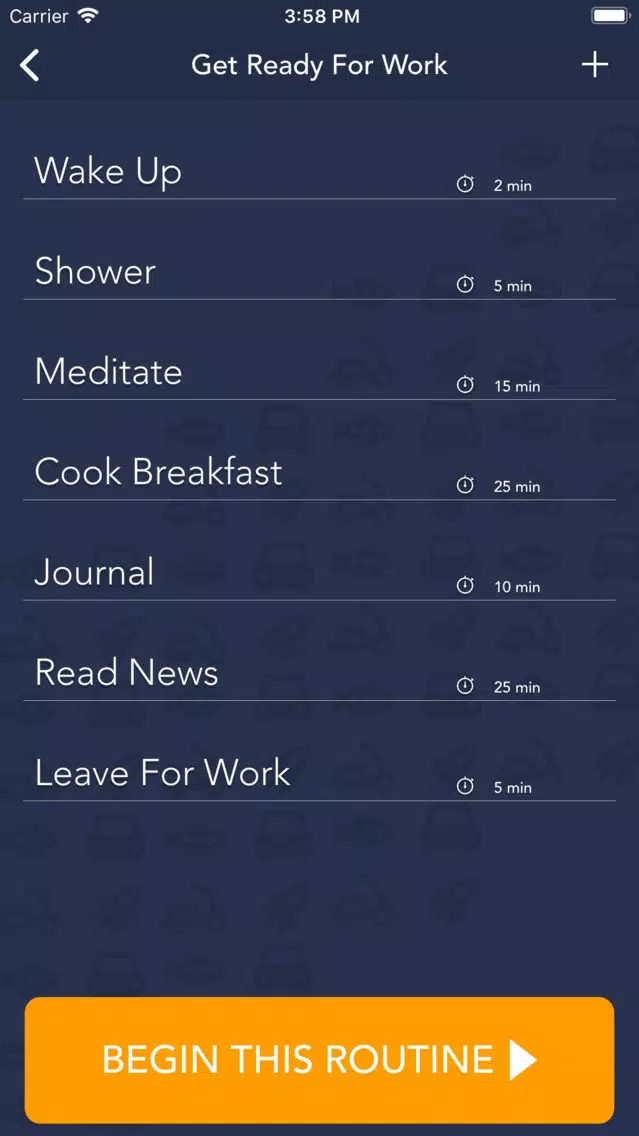This screenshot has width=639, height=1136.
Task: Tap the Cook Breakfast step
Action: tap(320, 474)
